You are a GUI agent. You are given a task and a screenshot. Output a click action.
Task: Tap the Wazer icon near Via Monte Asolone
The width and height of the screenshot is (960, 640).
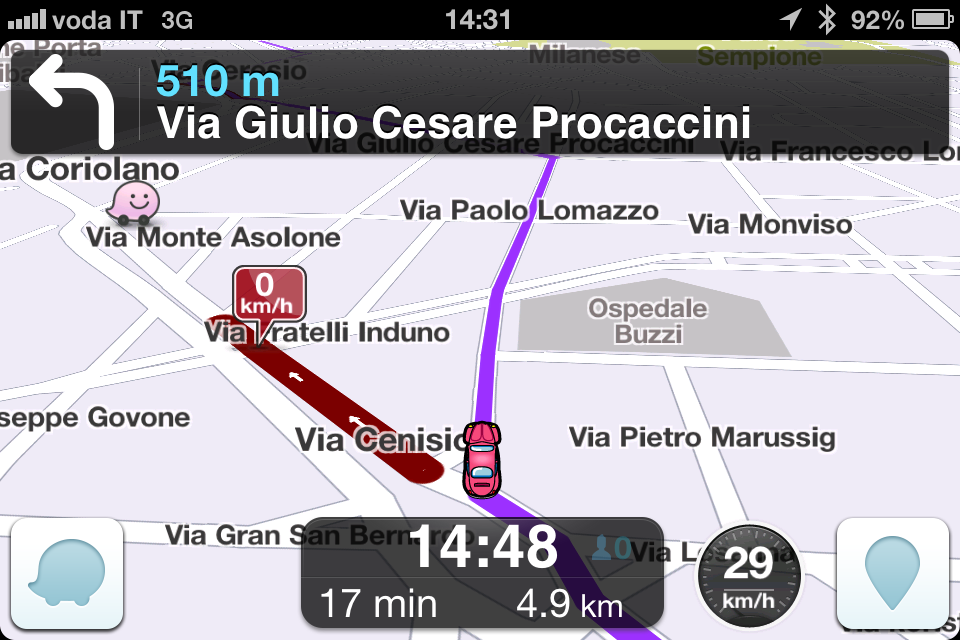click(135, 203)
